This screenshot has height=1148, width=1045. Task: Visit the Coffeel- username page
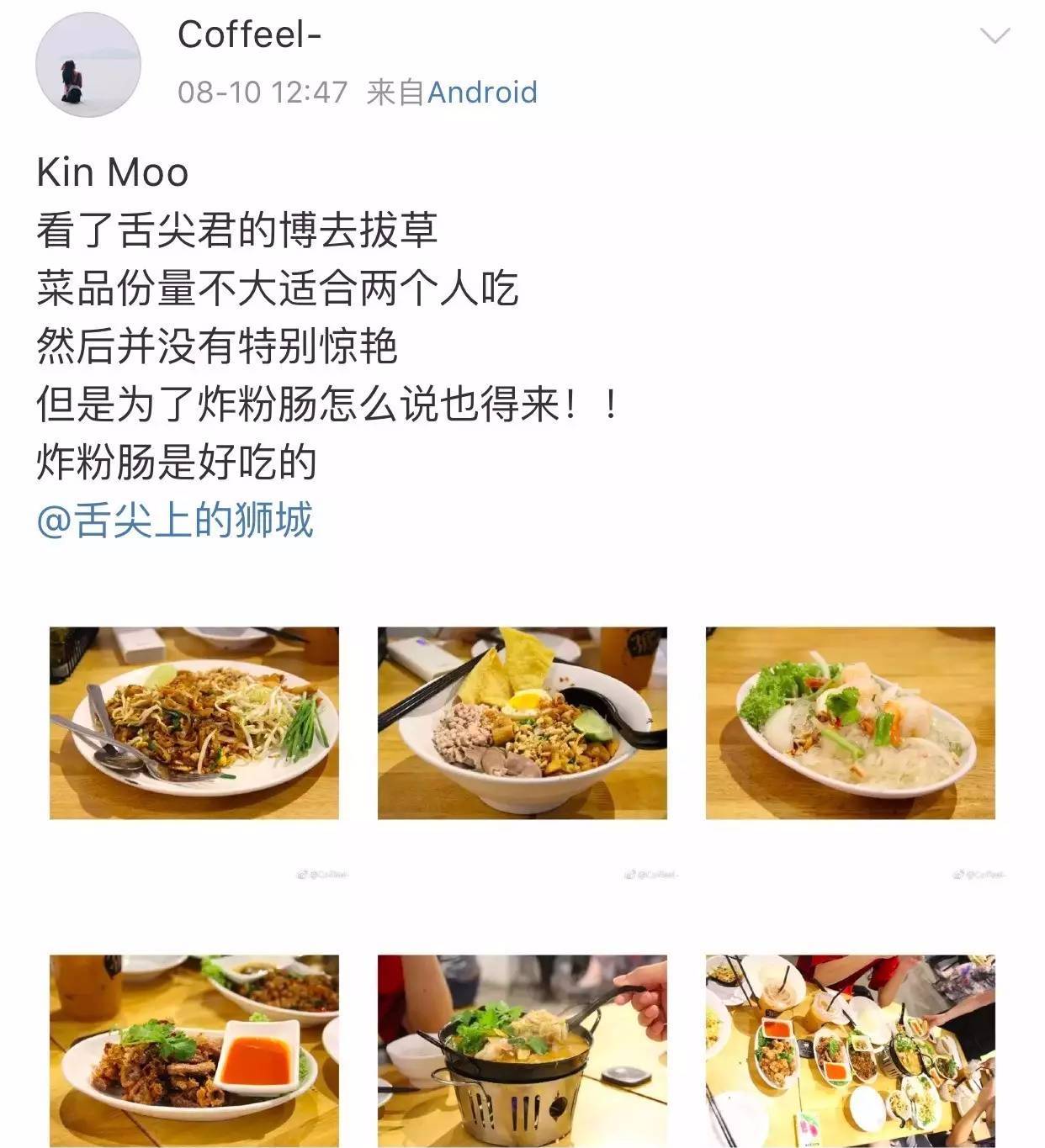(x=250, y=35)
